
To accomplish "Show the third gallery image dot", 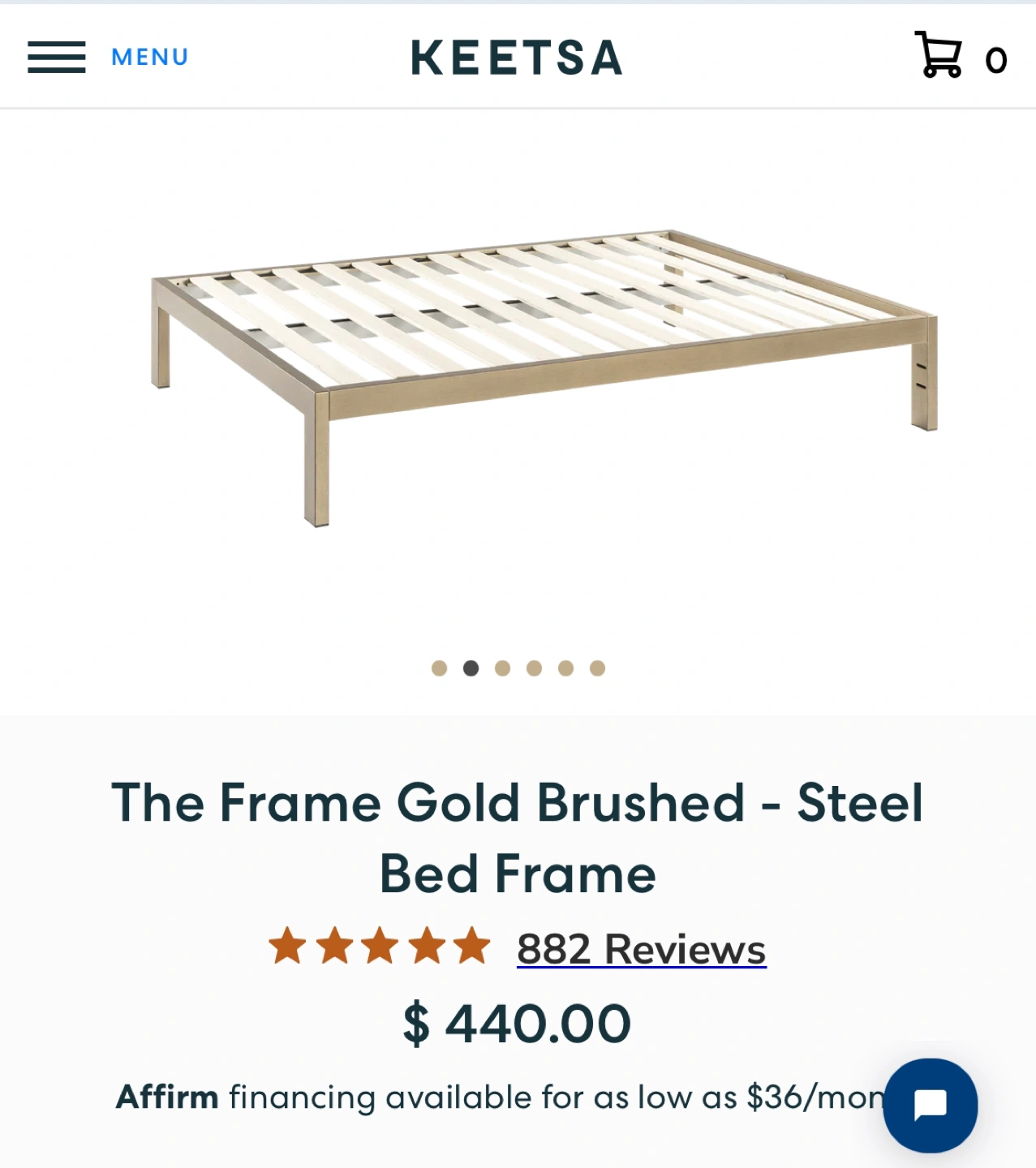I will [502, 668].
